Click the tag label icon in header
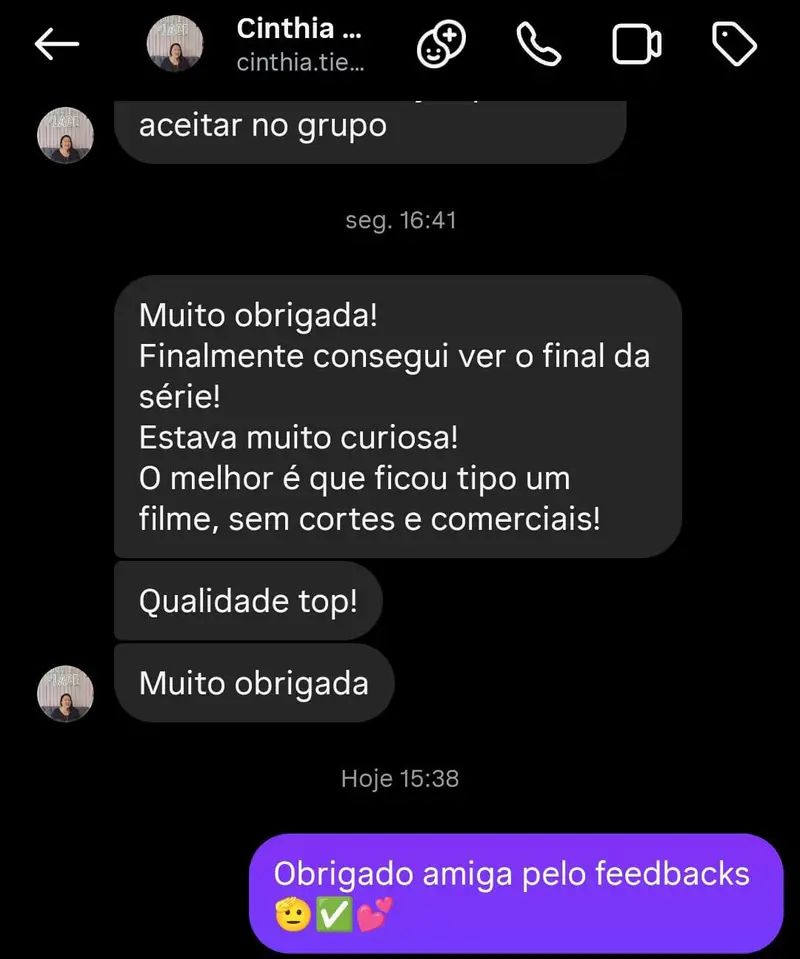Screen dimensions: 800x959 [x=734, y=43]
